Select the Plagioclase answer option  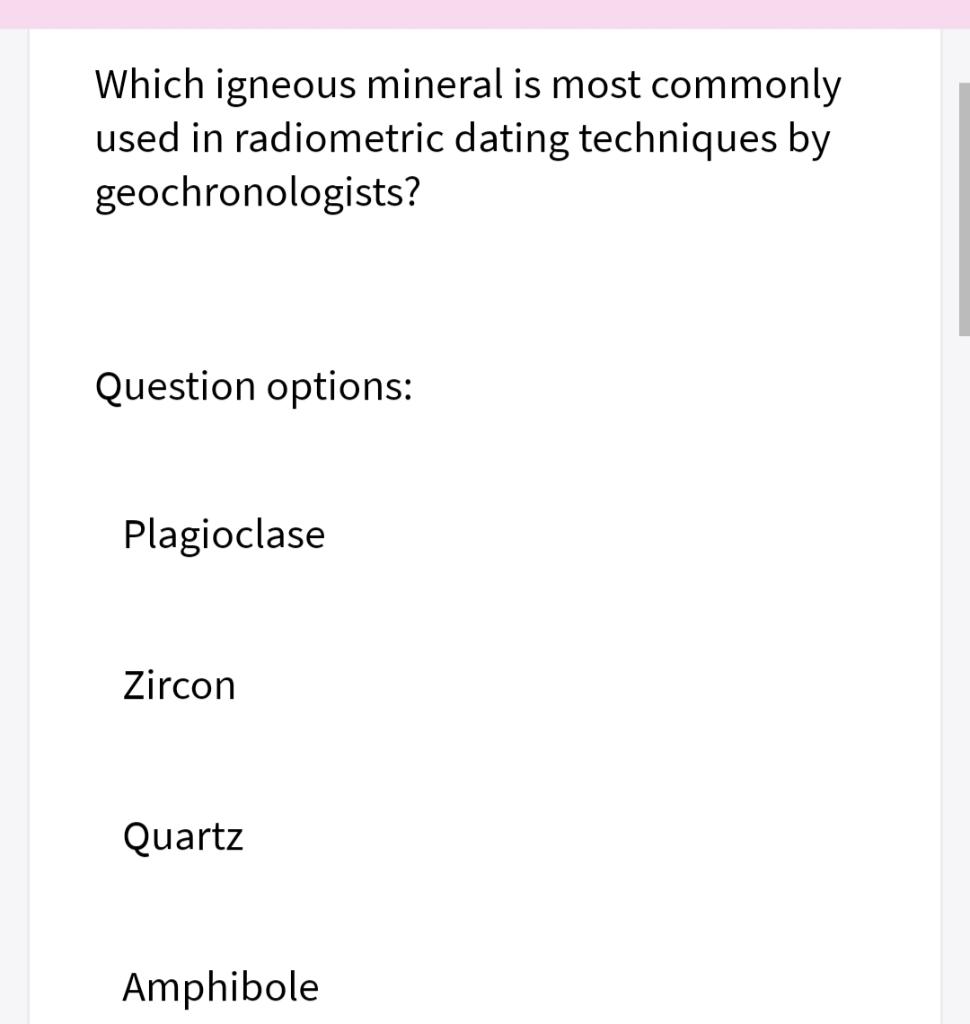pyautogui.click(x=224, y=535)
